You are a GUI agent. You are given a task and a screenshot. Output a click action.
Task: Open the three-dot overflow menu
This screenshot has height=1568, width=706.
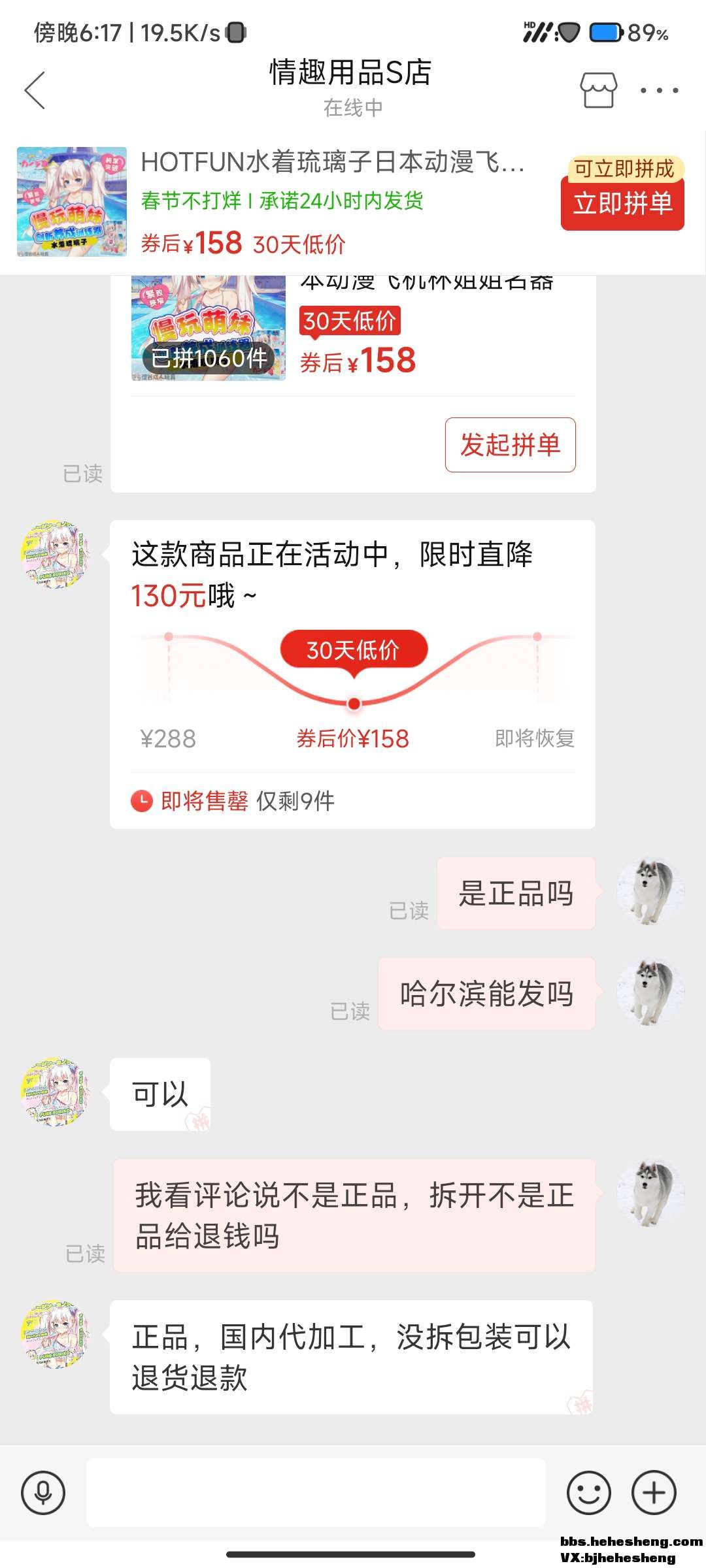[x=658, y=90]
